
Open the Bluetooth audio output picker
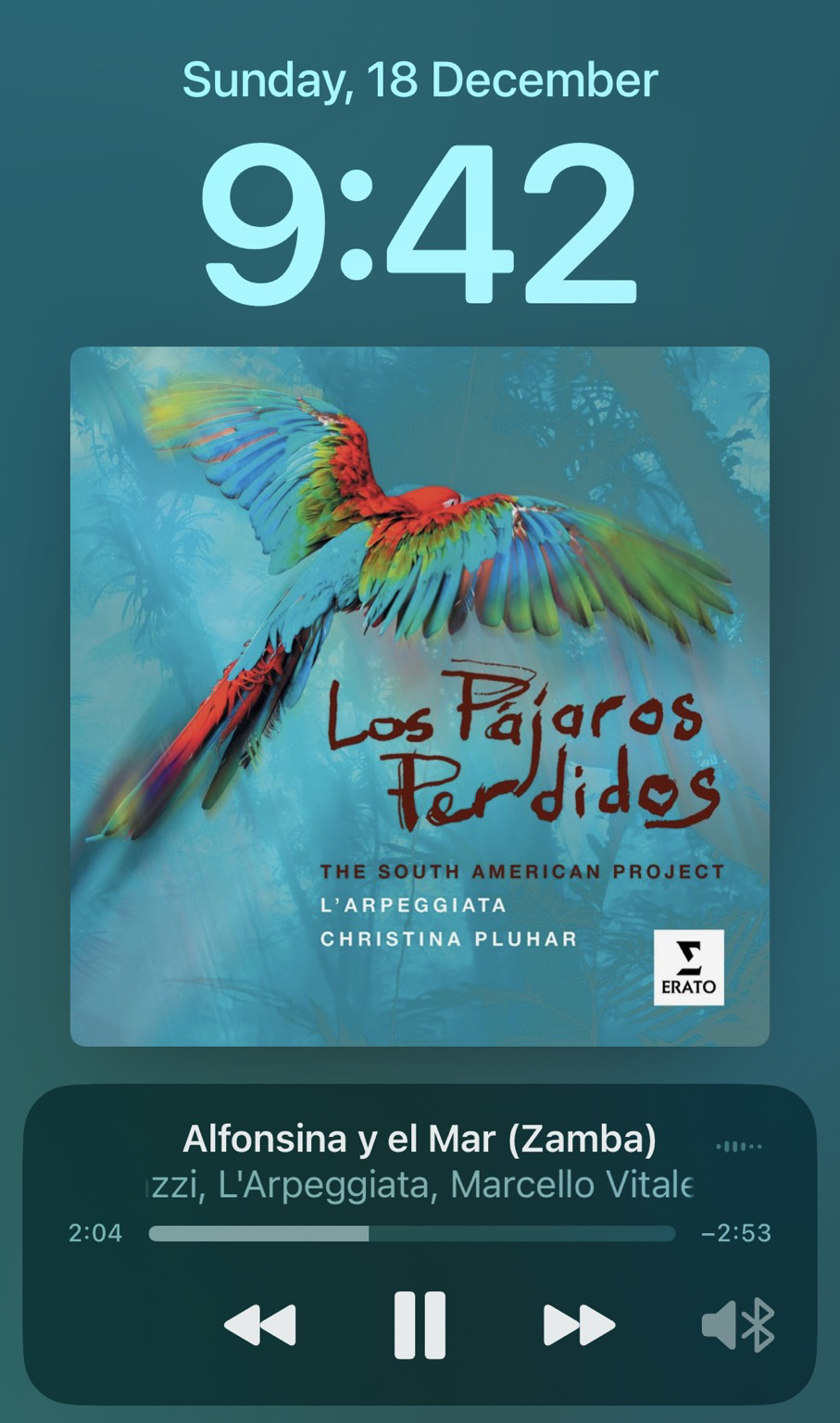pyautogui.click(x=738, y=1325)
